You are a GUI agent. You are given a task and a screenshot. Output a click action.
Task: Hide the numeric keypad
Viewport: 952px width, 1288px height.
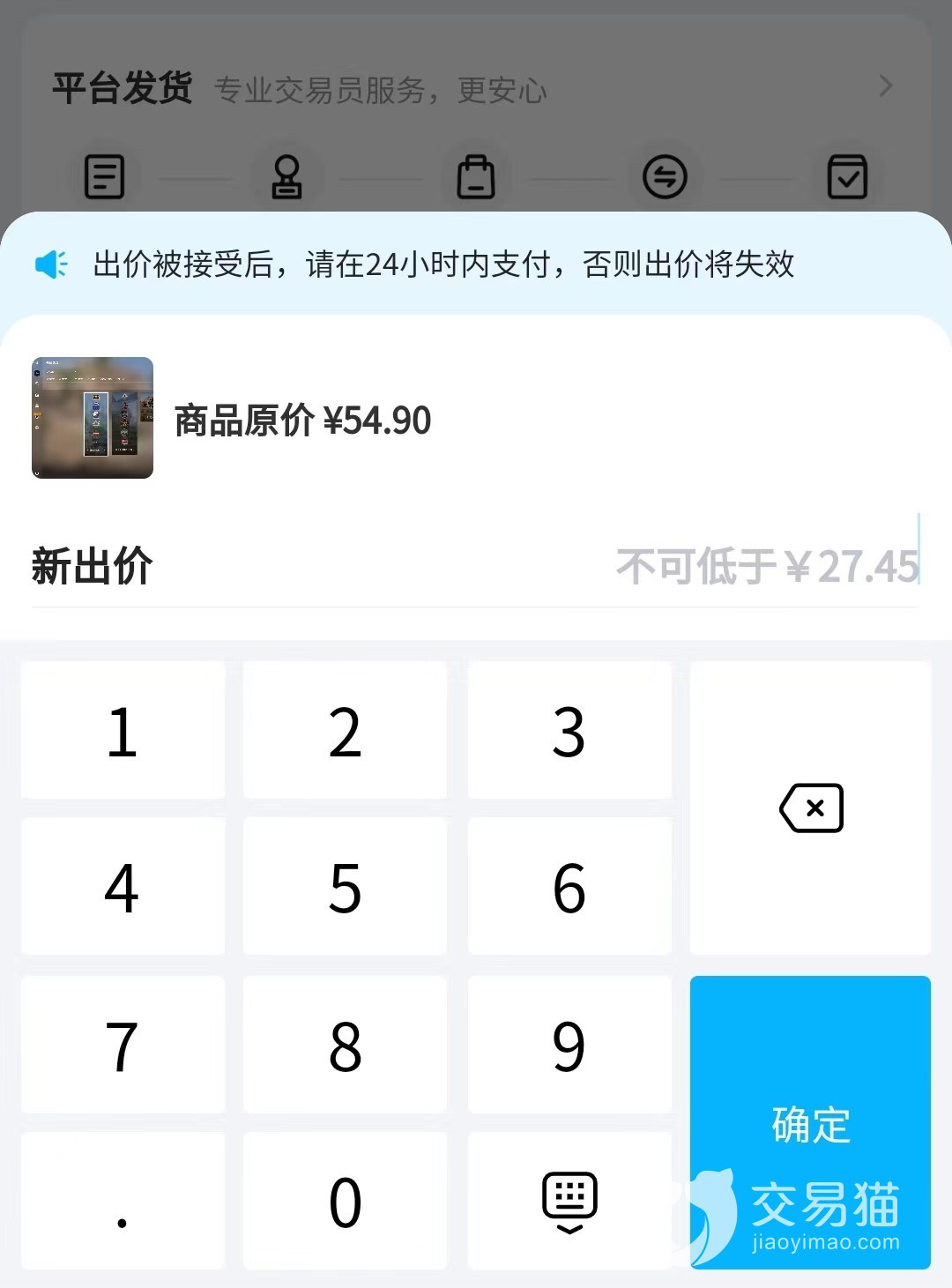pyautogui.click(x=569, y=1202)
